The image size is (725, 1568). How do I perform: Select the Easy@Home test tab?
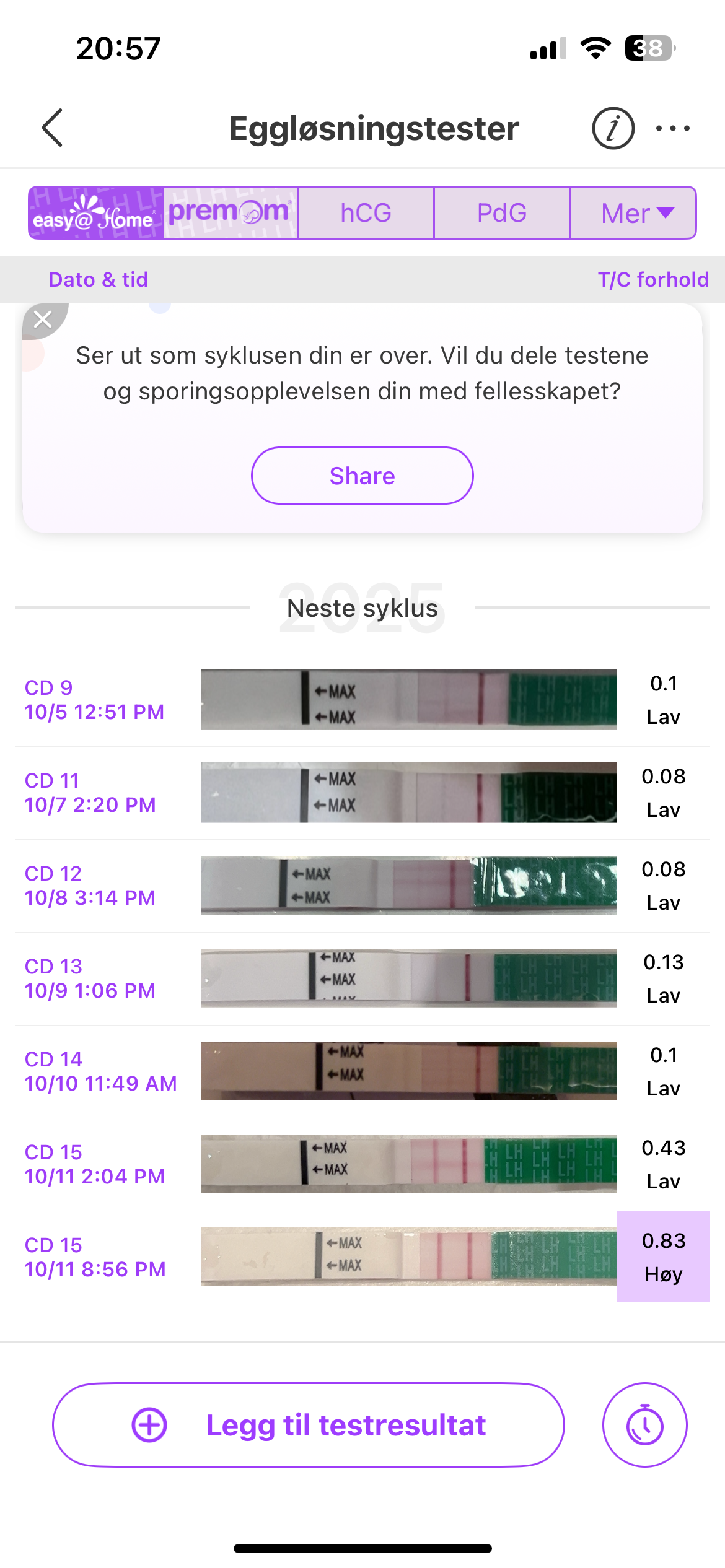(96, 213)
